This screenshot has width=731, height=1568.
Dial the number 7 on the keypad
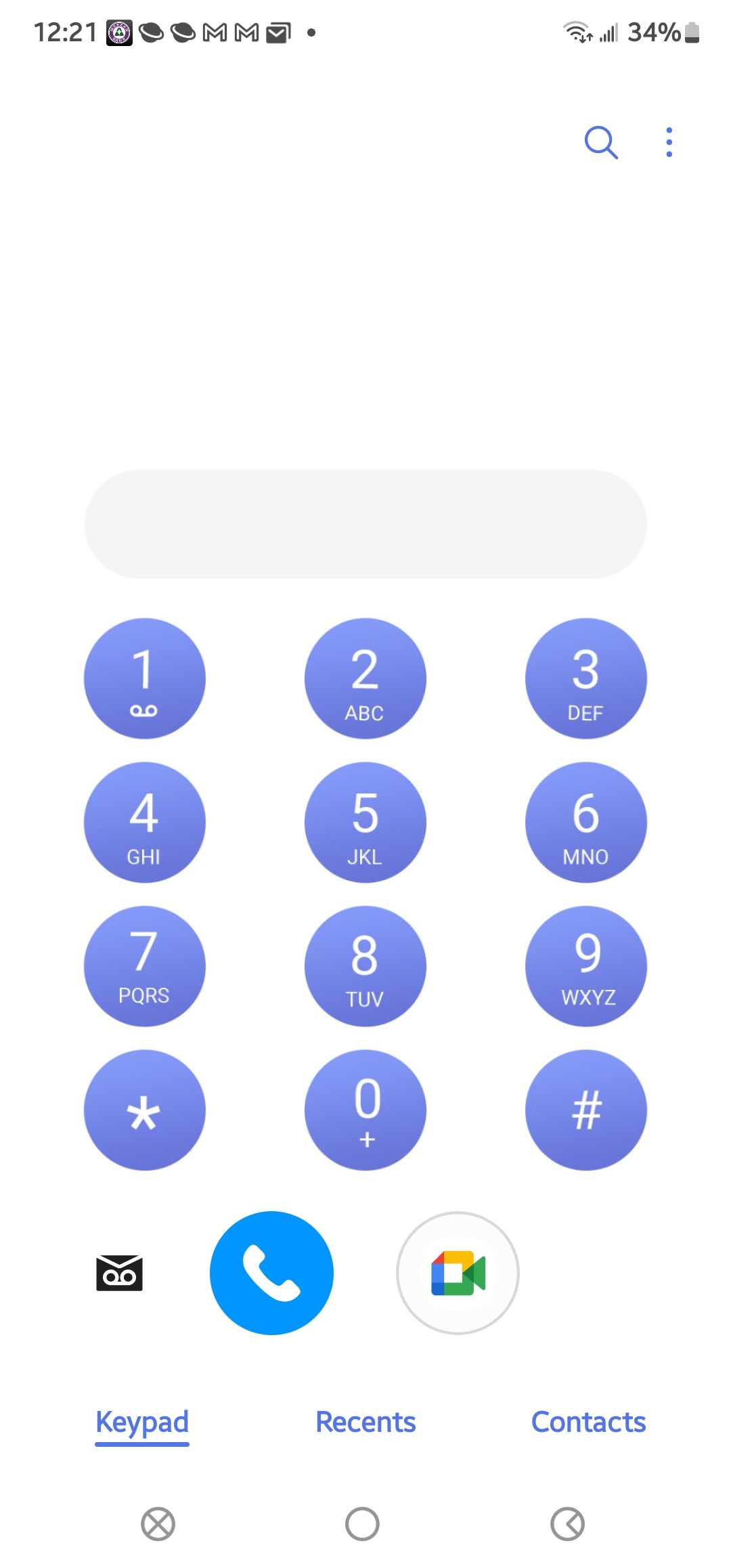coord(144,967)
